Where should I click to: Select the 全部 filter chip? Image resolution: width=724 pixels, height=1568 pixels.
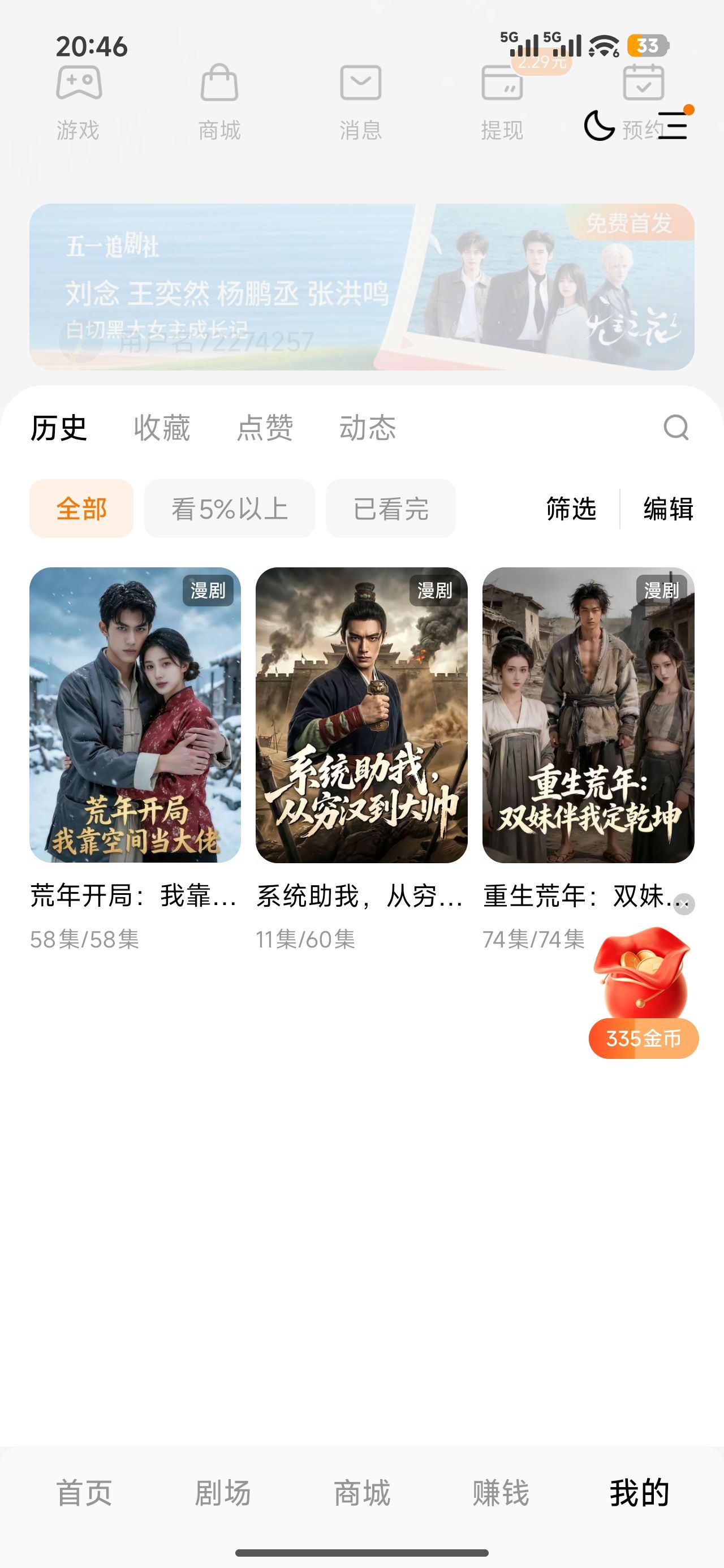81,509
